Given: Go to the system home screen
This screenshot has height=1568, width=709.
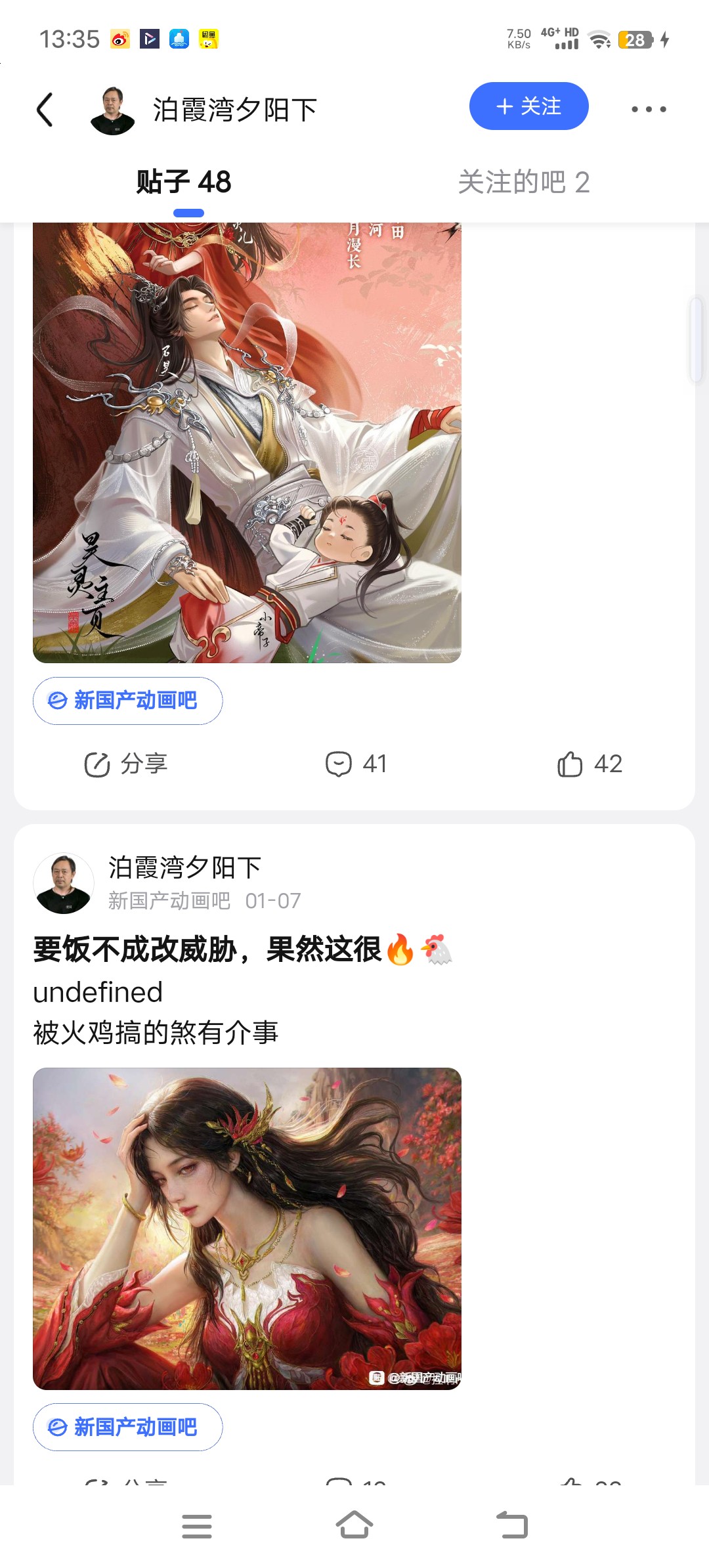Looking at the screenshot, I should tap(354, 1525).
